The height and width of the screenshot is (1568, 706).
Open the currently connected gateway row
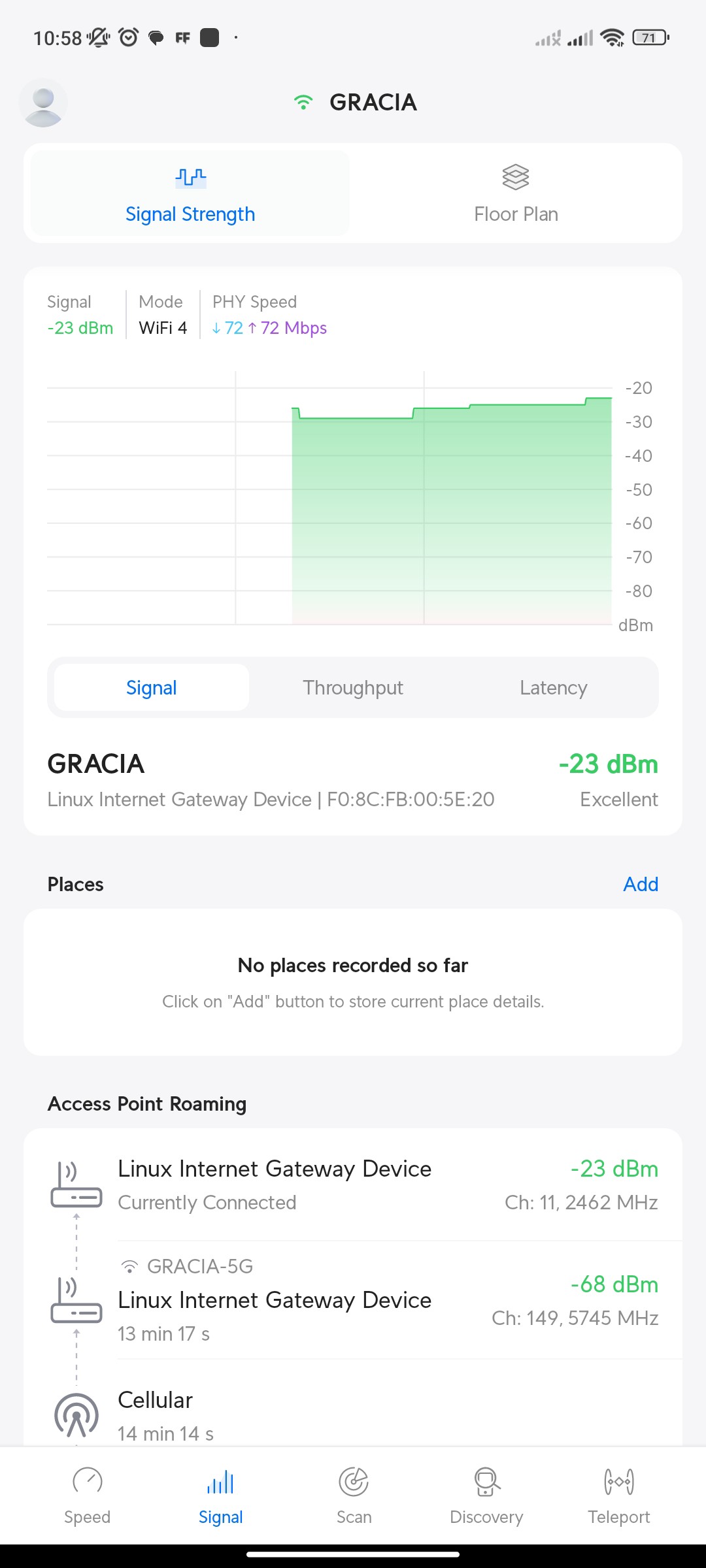[x=353, y=1185]
